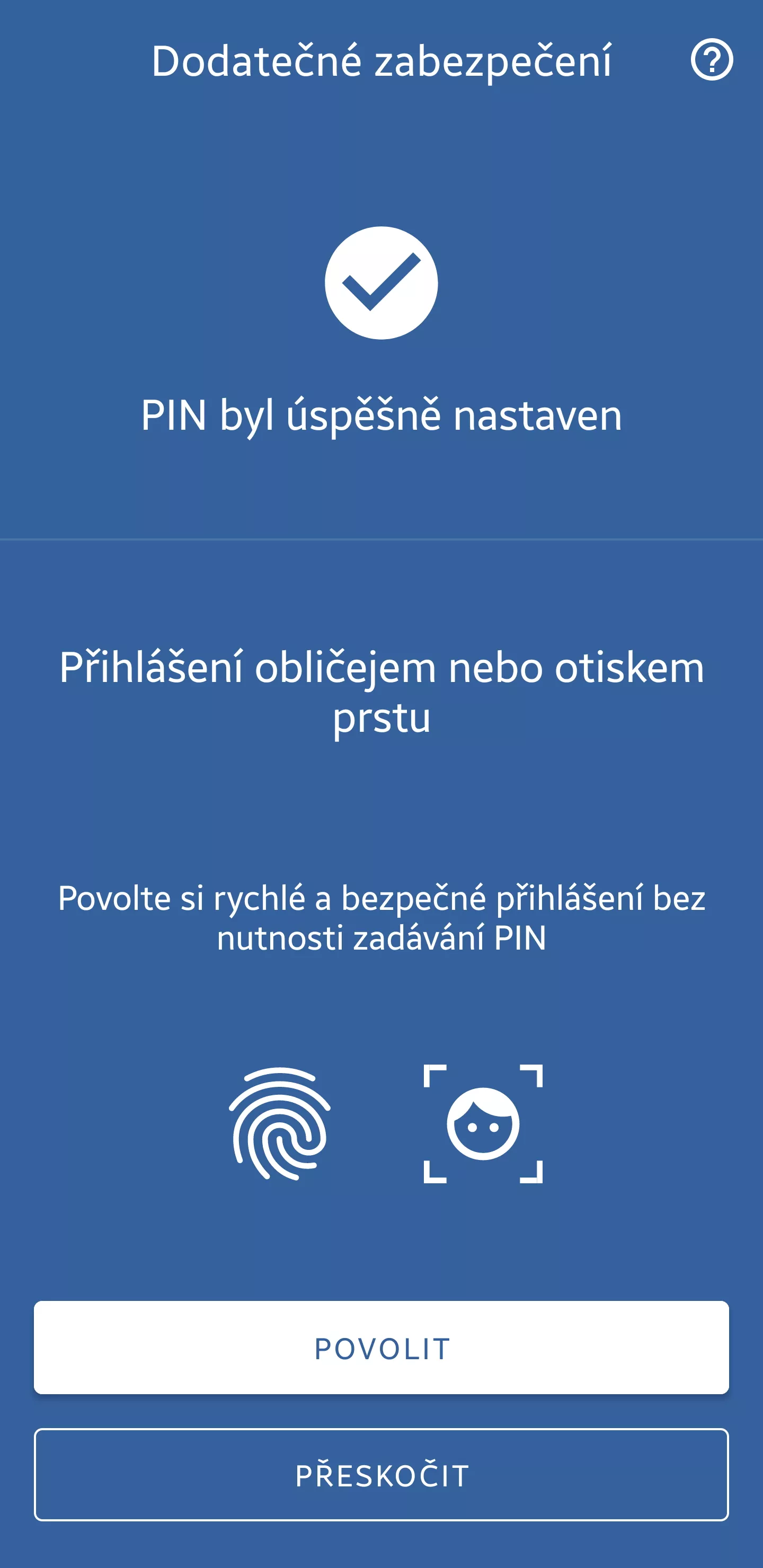Tap POVOLIT to enable biometric login
The height and width of the screenshot is (1568, 763).
[x=381, y=1348]
